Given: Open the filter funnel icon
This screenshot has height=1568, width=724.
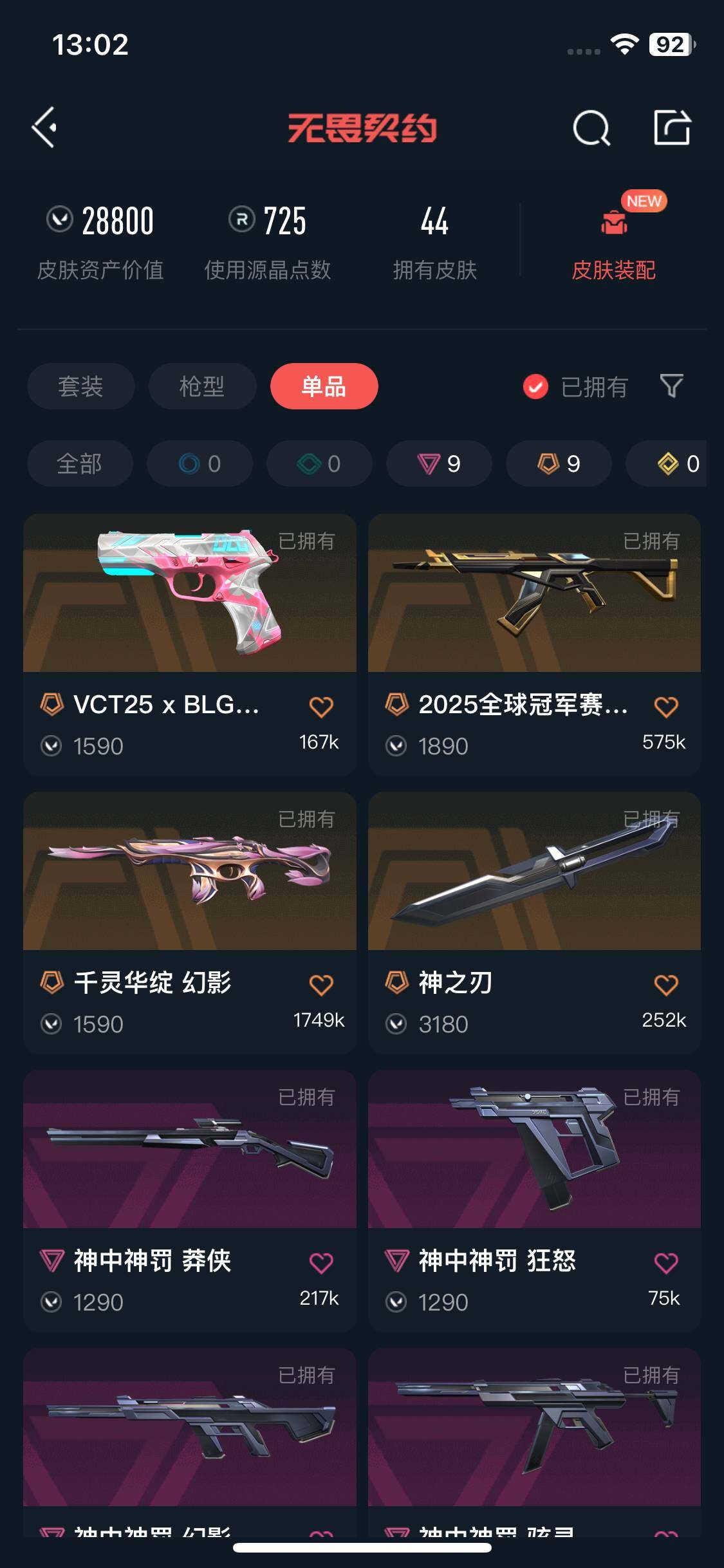Looking at the screenshot, I should pyautogui.click(x=671, y=386).
